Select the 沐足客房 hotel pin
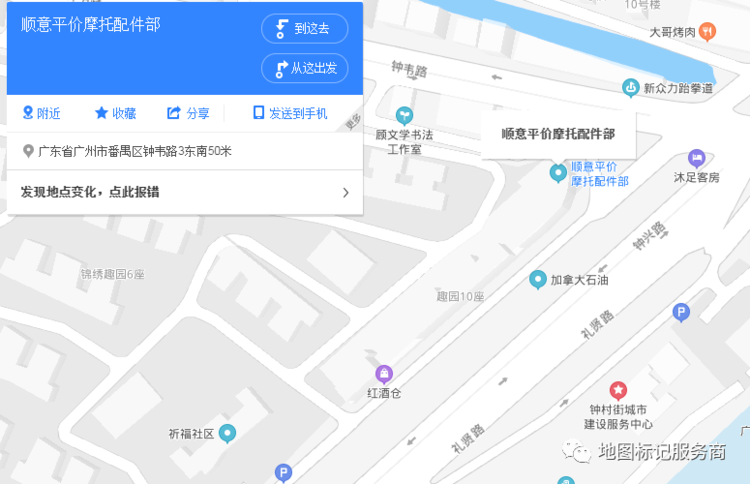This screenshot has width=750, height=484. pyautogui.click(x=697, y=158)
